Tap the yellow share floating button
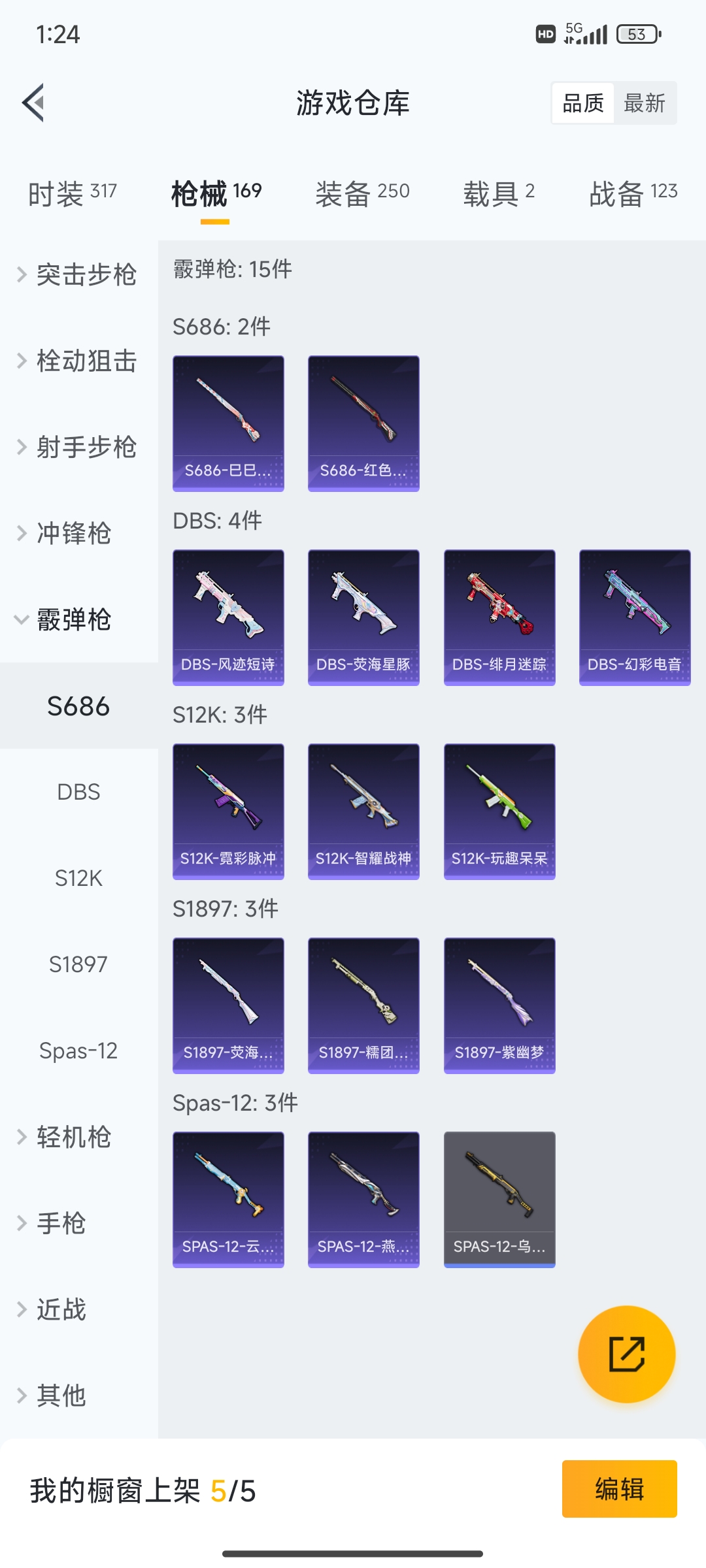Screen dimensions: 706x1568 pyautogui.click(x=626, y=1354)
